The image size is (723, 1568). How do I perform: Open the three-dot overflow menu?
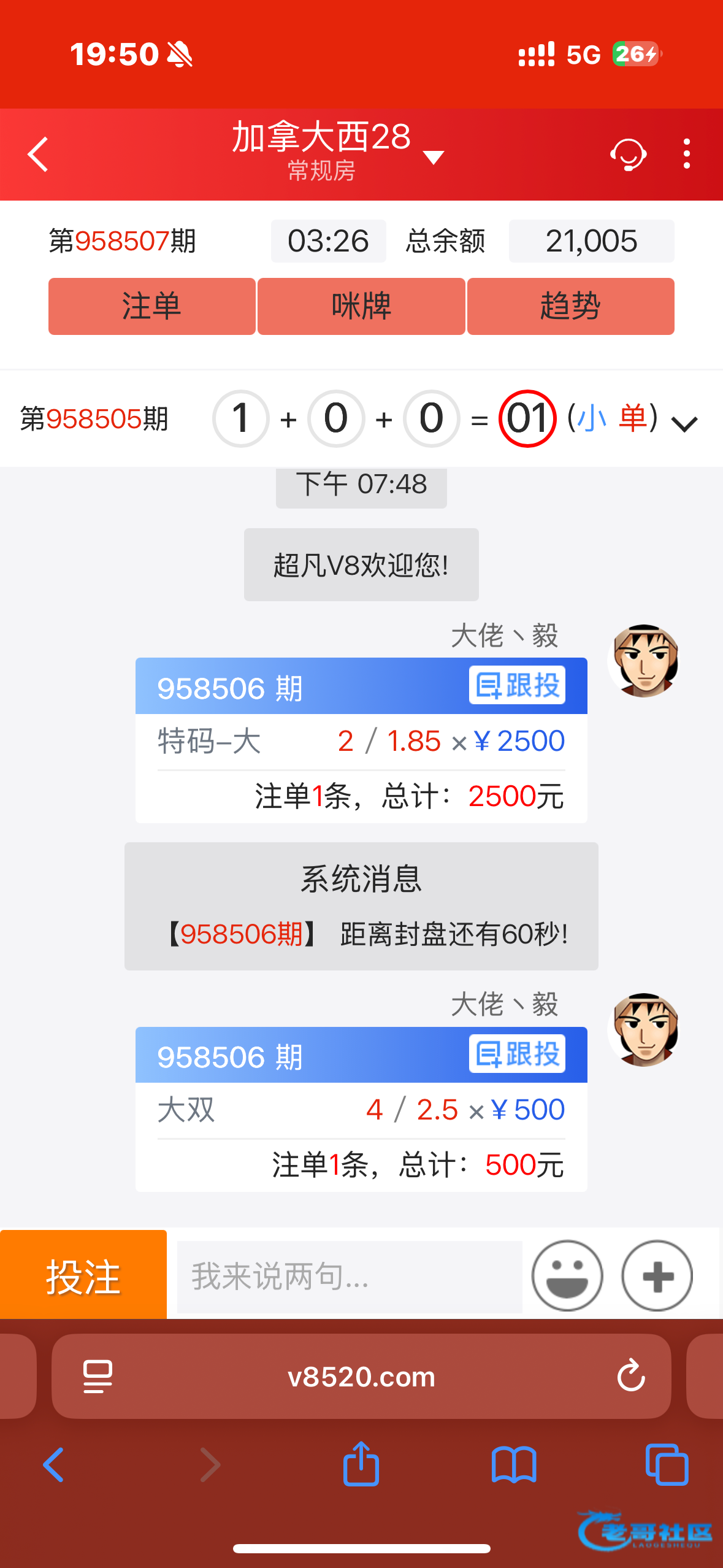(x=687, y=153)
